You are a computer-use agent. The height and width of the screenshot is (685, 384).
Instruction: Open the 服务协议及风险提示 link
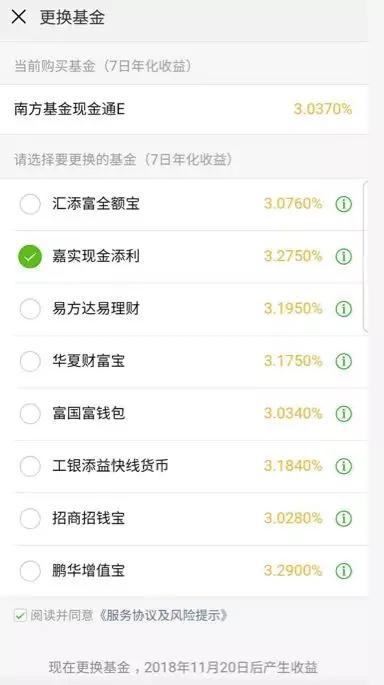tap(163, 616)
